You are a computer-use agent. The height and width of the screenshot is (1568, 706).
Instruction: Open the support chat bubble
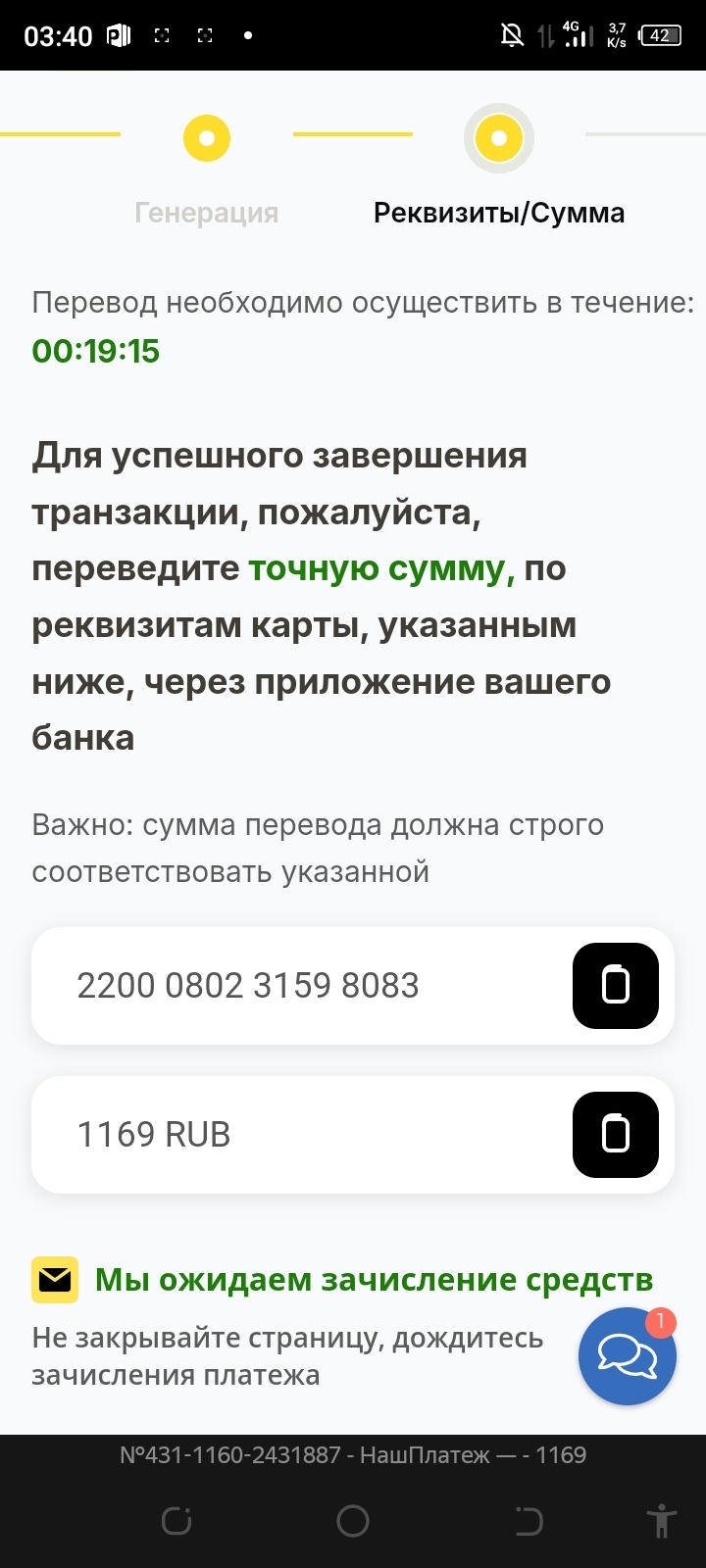click(627, 1356)
